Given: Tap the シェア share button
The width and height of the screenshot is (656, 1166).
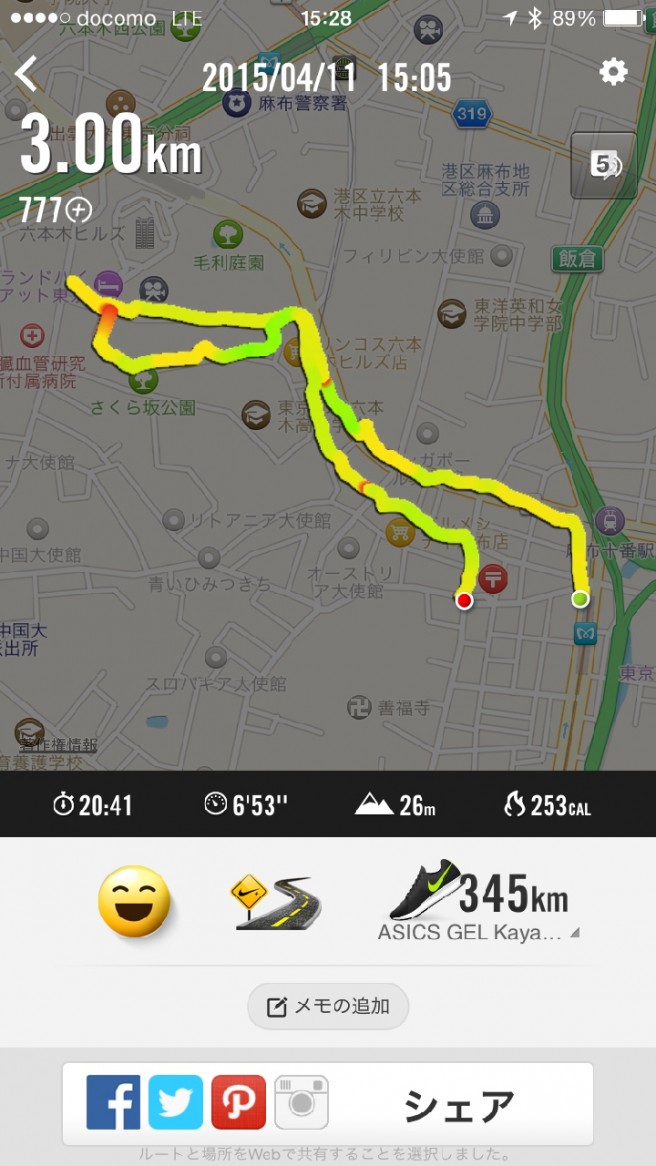Looking at the screenshot, I should tap(459, 1105).
